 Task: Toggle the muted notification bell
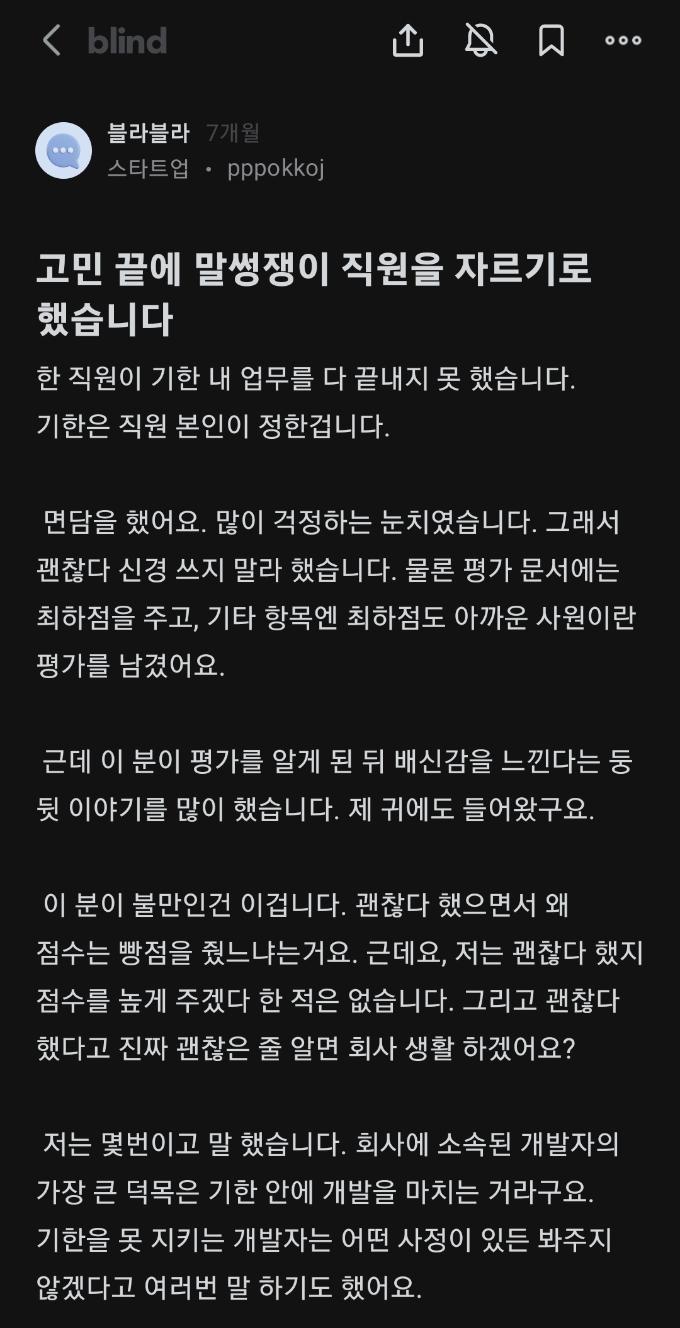point(481,41)
